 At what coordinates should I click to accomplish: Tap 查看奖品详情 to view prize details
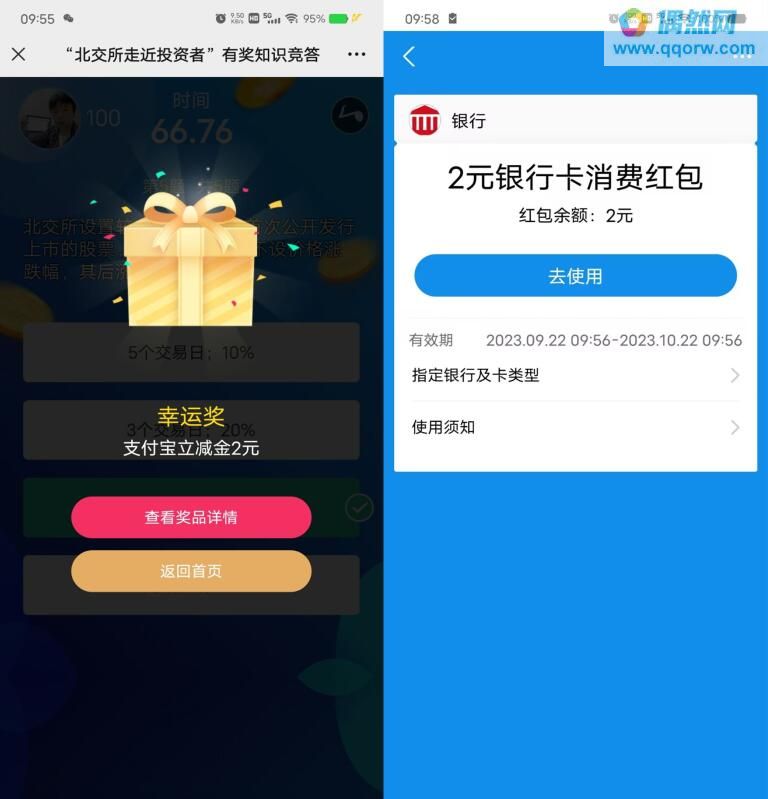click(191, 517)
